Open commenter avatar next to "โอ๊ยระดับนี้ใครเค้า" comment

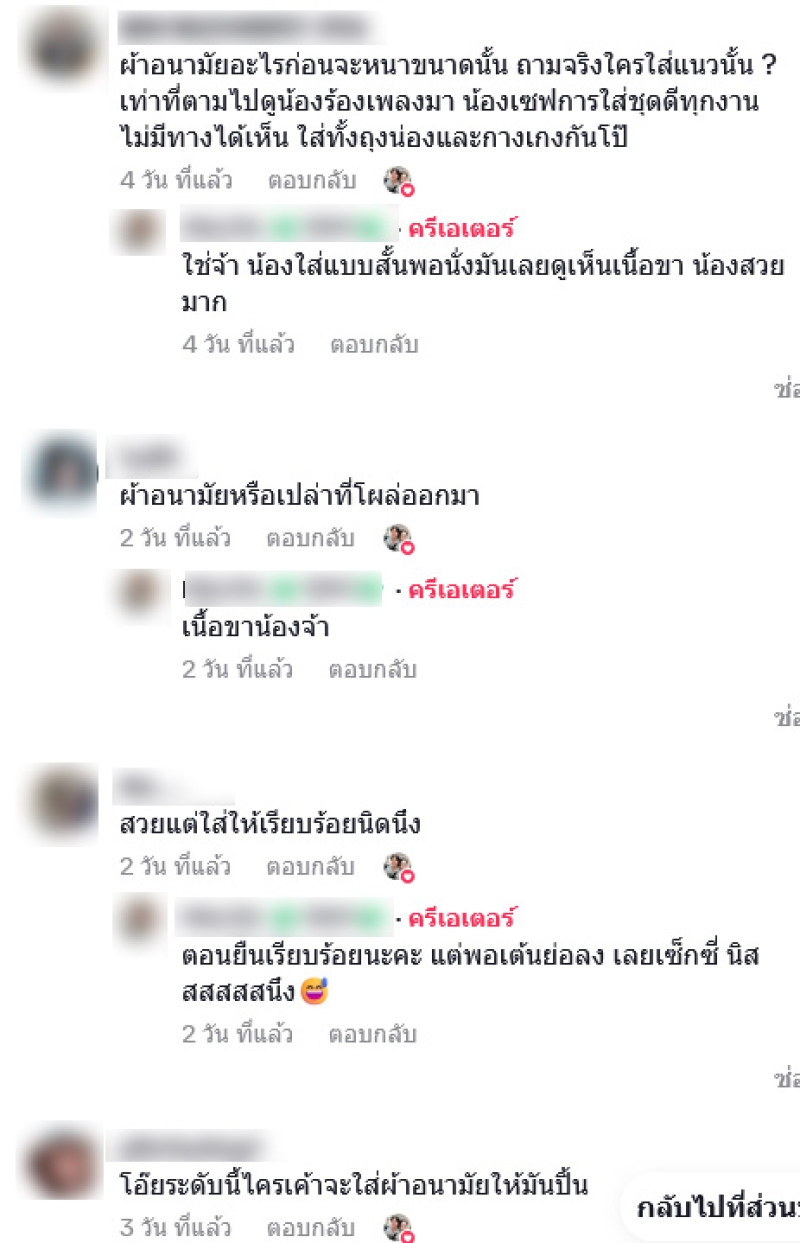coord(63,1162)
